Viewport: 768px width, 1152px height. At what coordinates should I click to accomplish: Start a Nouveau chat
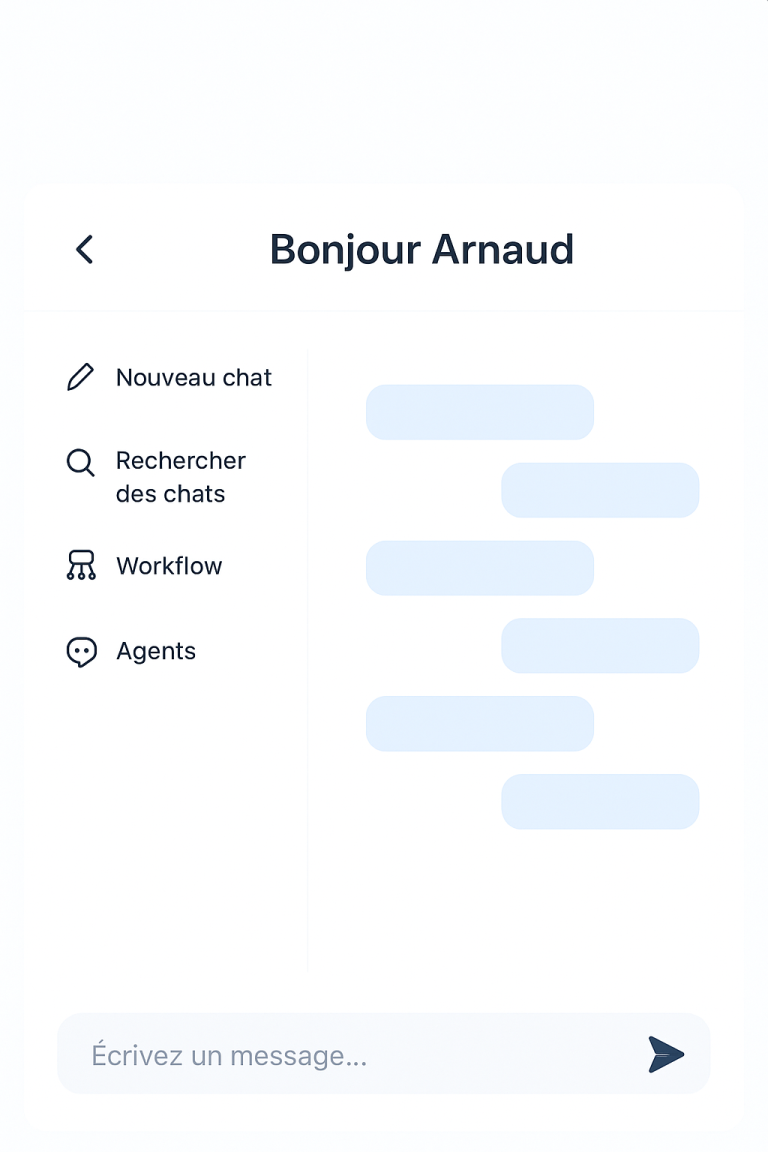click(169, 377)
